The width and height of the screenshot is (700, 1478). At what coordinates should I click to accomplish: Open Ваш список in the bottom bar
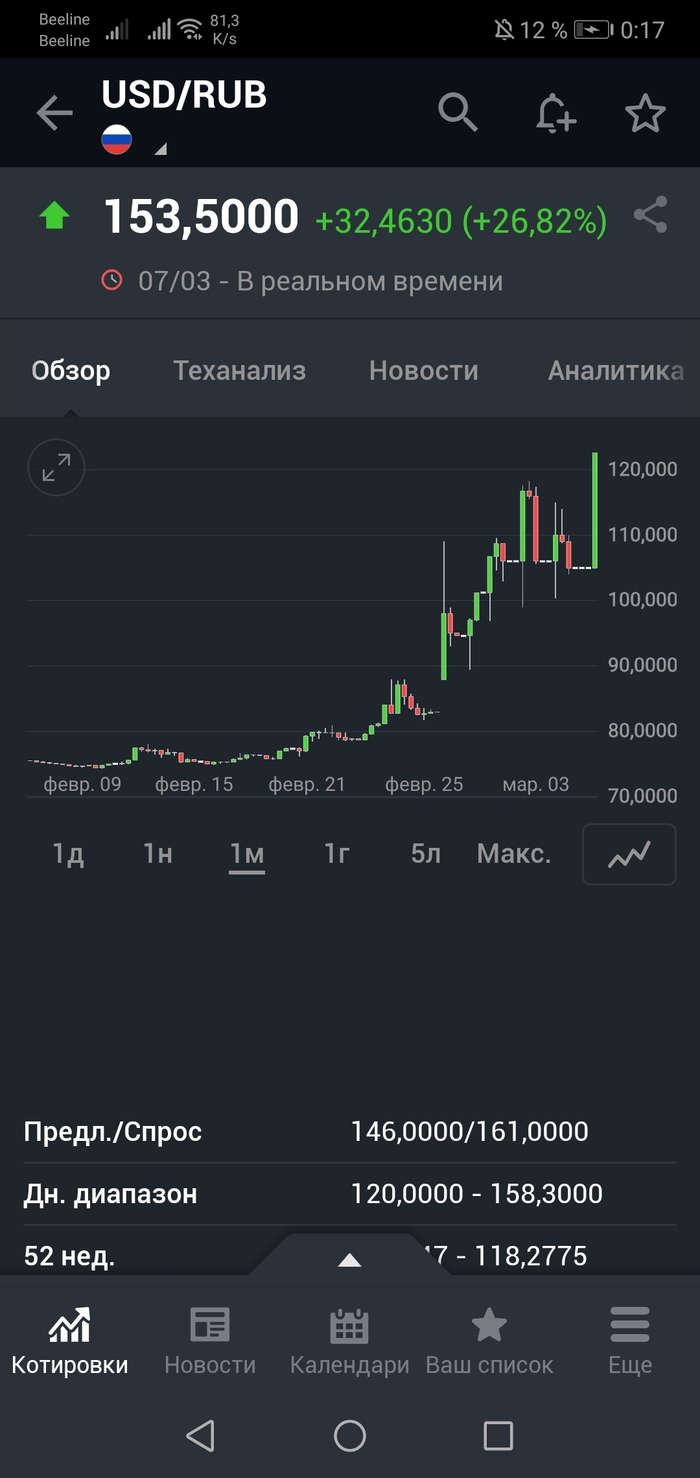pyautogui.click(x=489, y=1342)
